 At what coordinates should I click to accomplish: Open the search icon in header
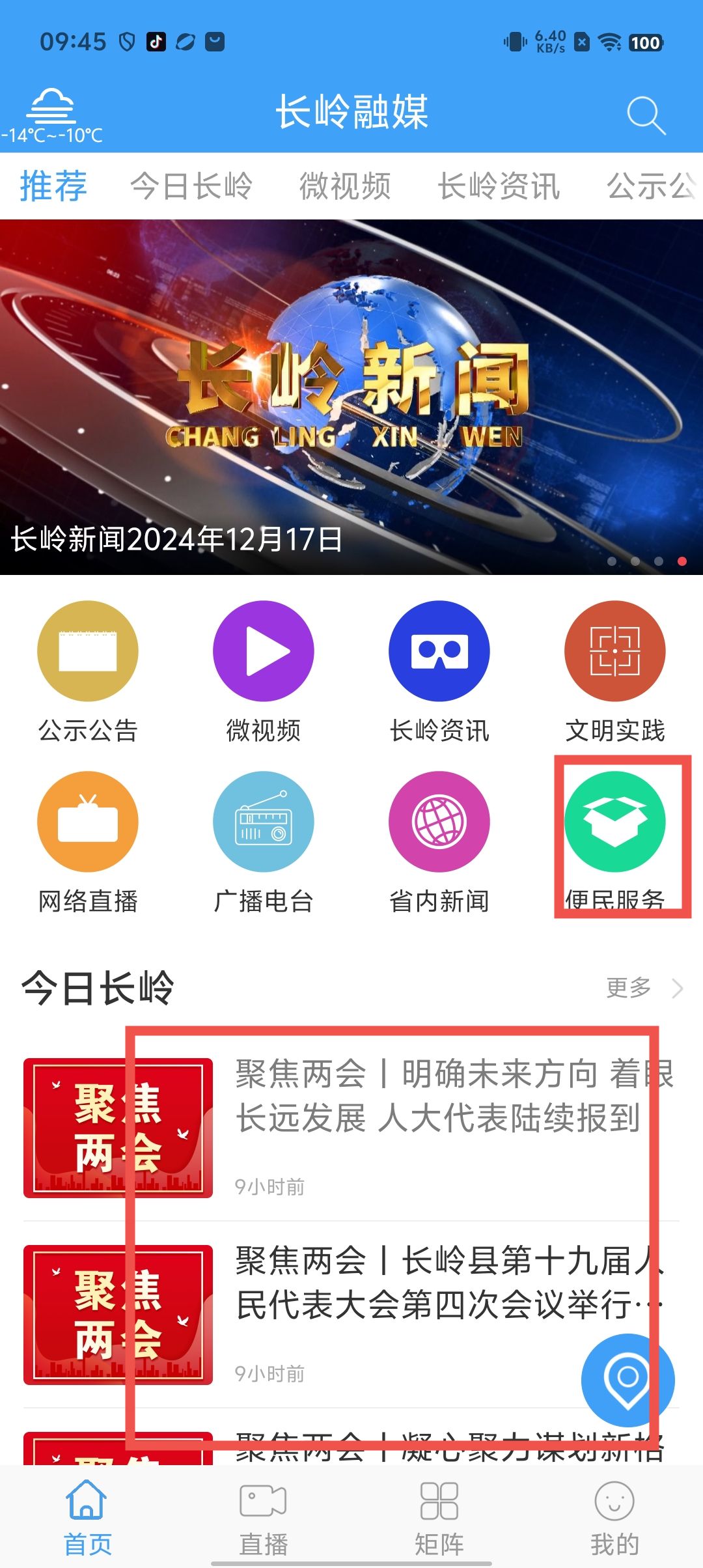pyautogui.click(x=646, y=115)
